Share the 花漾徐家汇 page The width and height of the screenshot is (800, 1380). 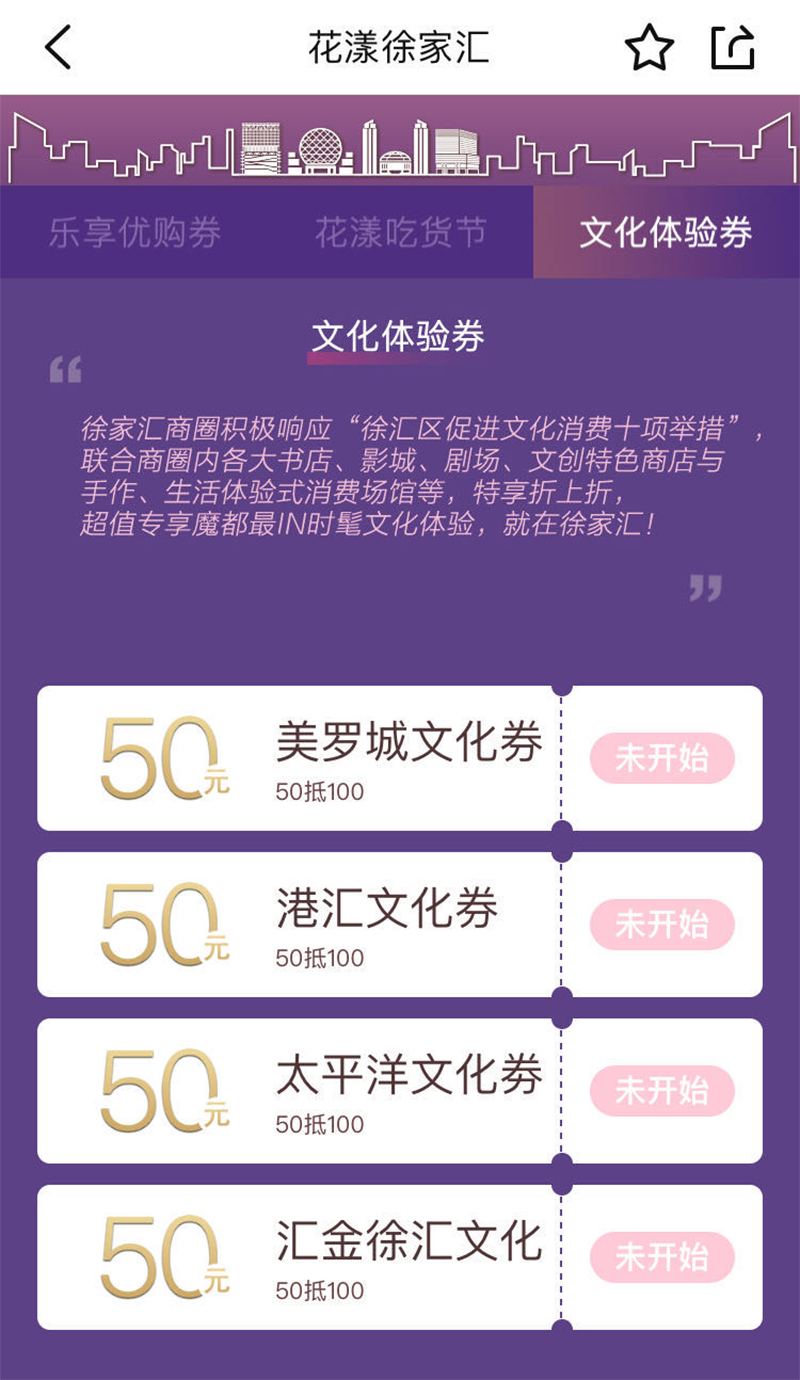[x=733, y=47]
